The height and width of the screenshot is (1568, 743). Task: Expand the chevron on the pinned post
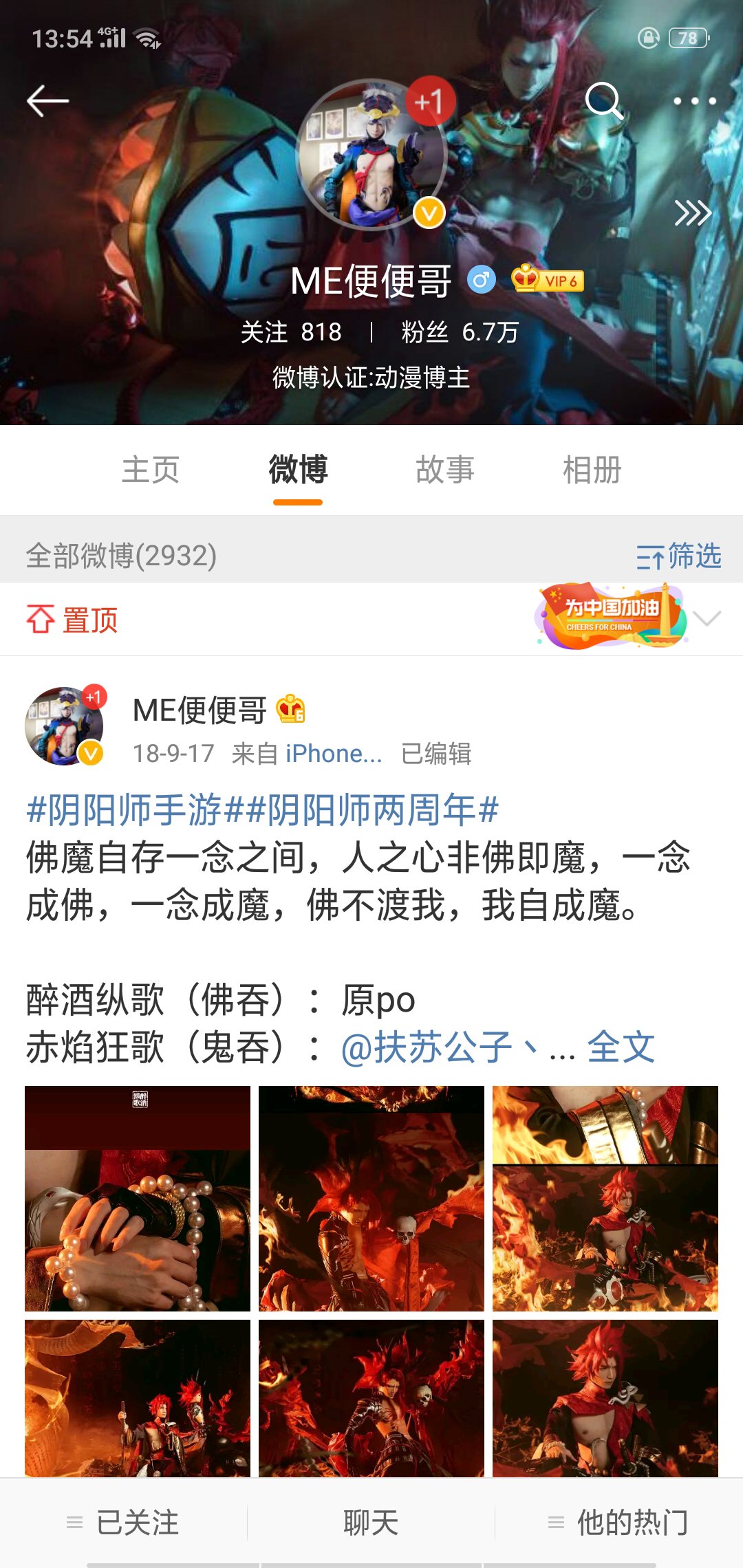click(707, 618)
